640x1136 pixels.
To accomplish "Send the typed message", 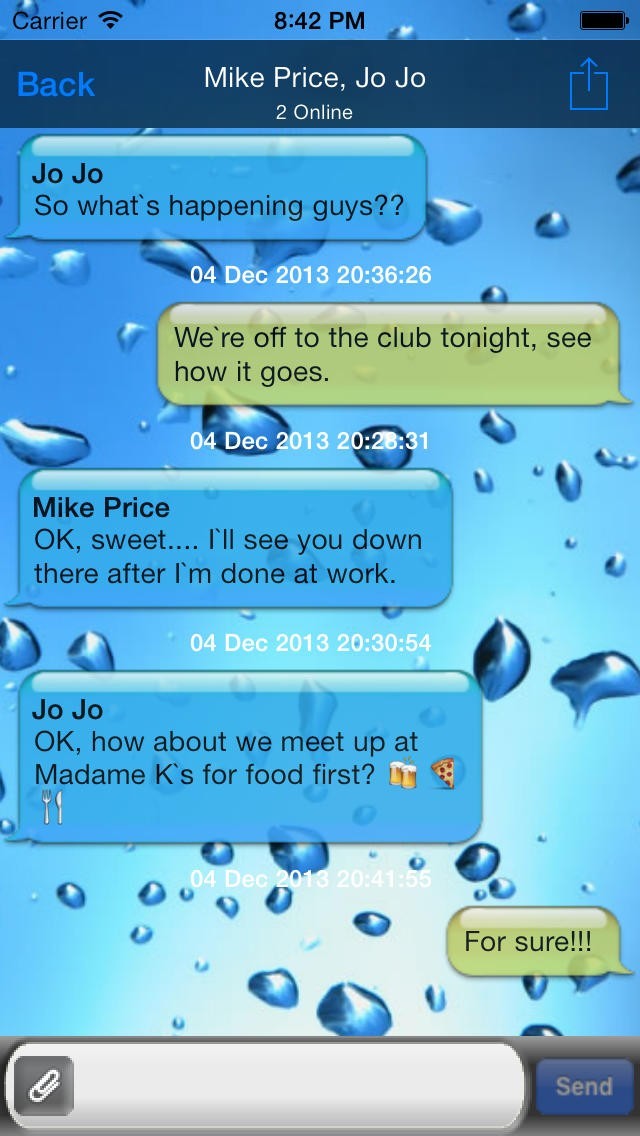I will tap(584, 1086).
